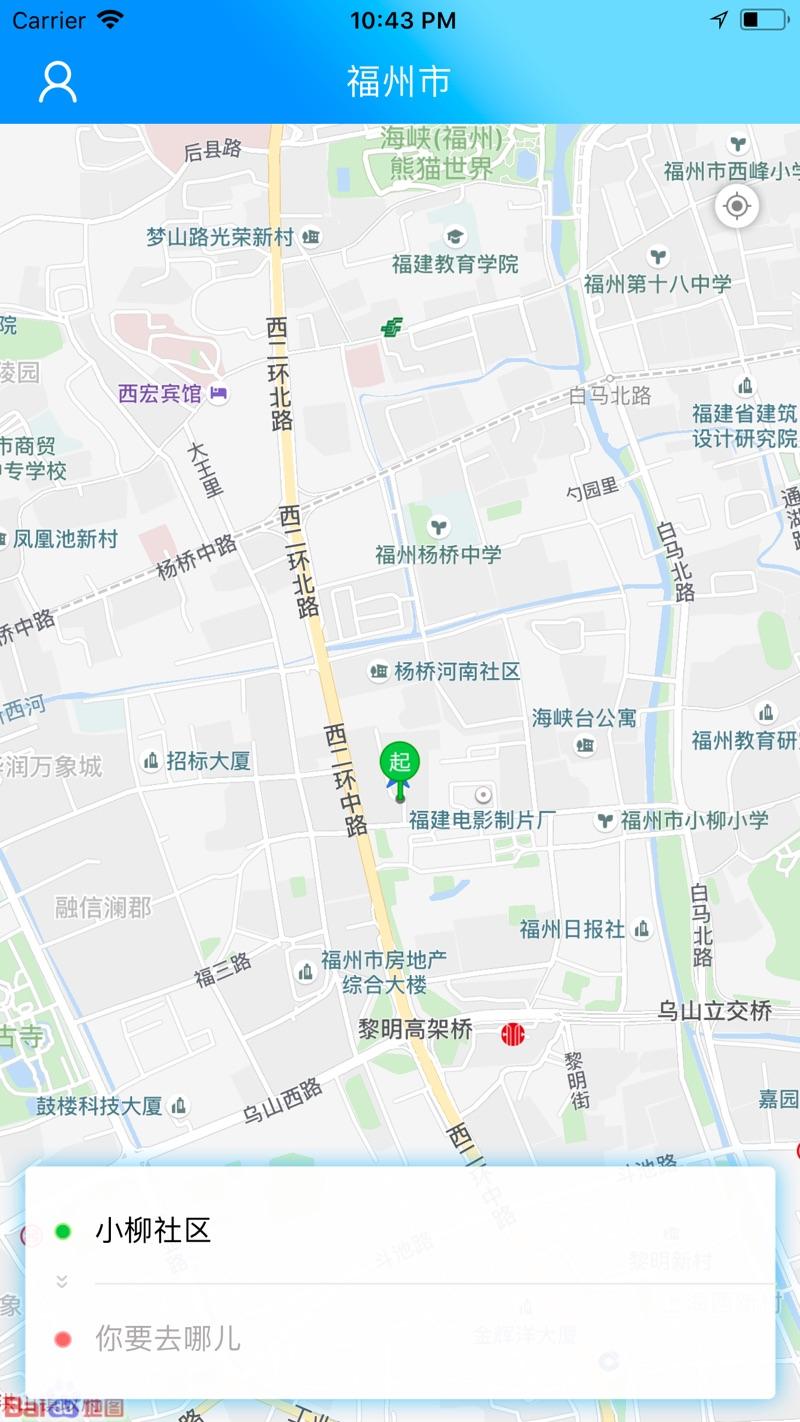Tap the green 起 start marker
The image size is (800, 1422).
click(x=400, y=764)
